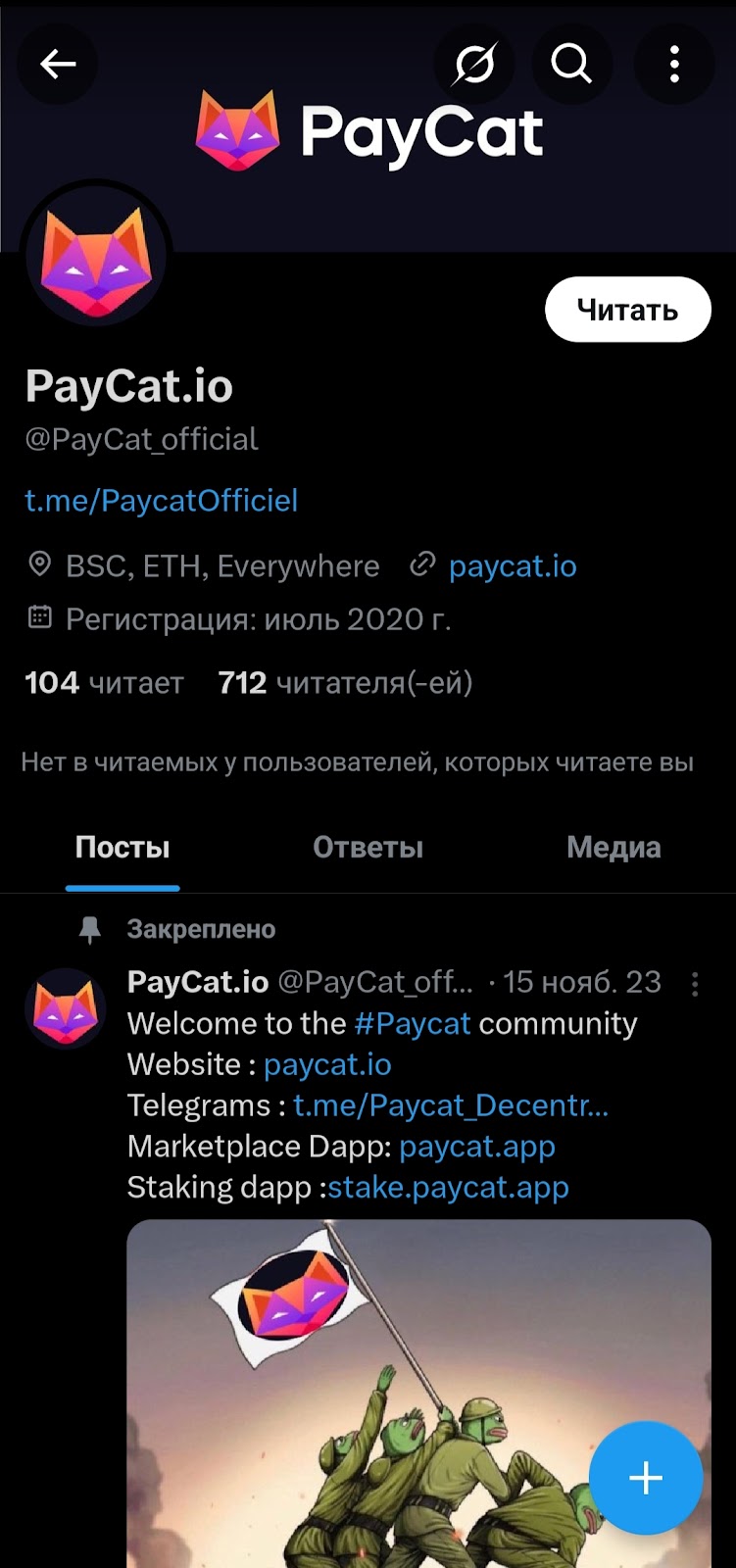736x1568 pixels.
Task: Open stake.paycat.app staking link
Action: pos(448,1188)
